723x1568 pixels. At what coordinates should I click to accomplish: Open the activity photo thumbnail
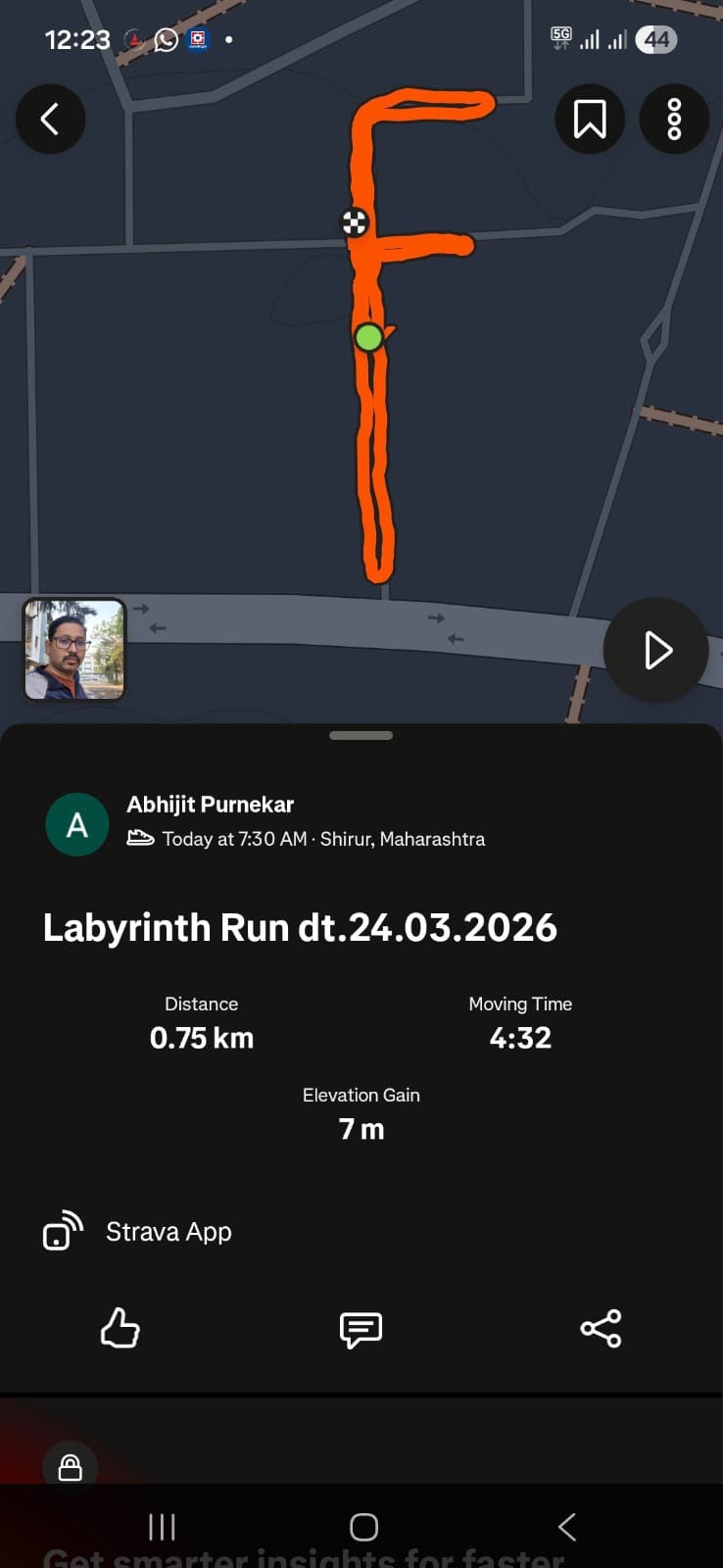tap(75, 650)
